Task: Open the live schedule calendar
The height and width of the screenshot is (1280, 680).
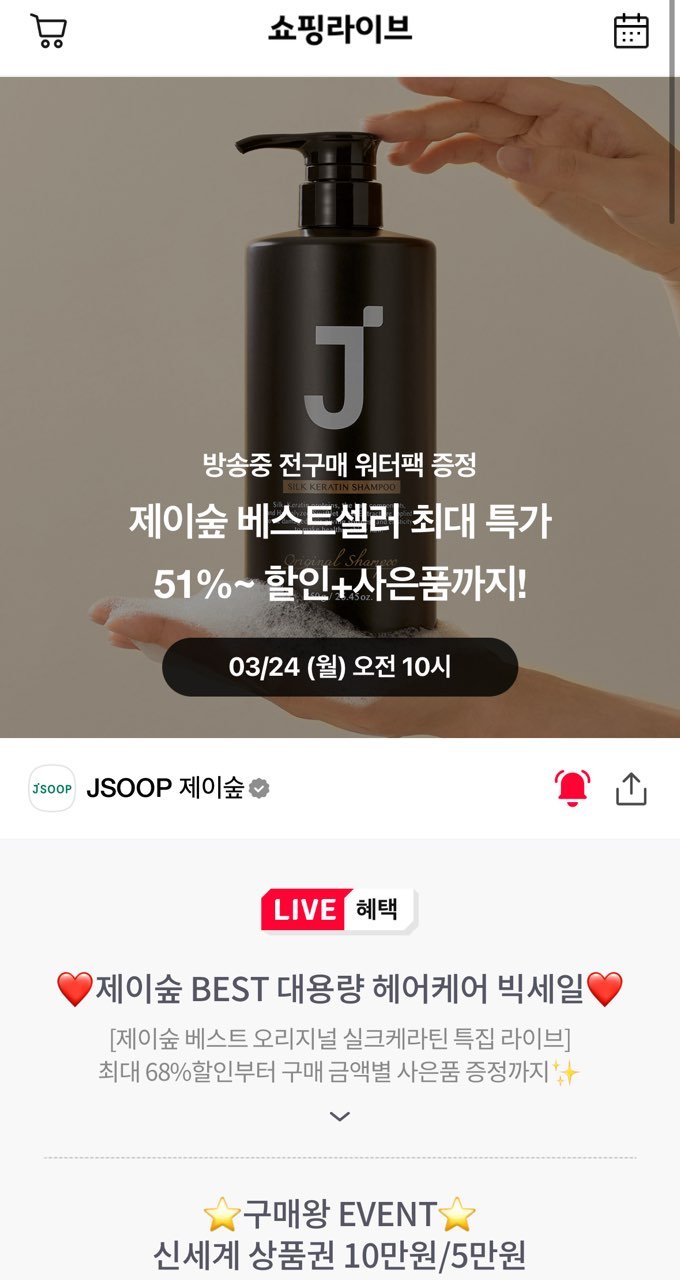Action: click(x=630, y=31)
